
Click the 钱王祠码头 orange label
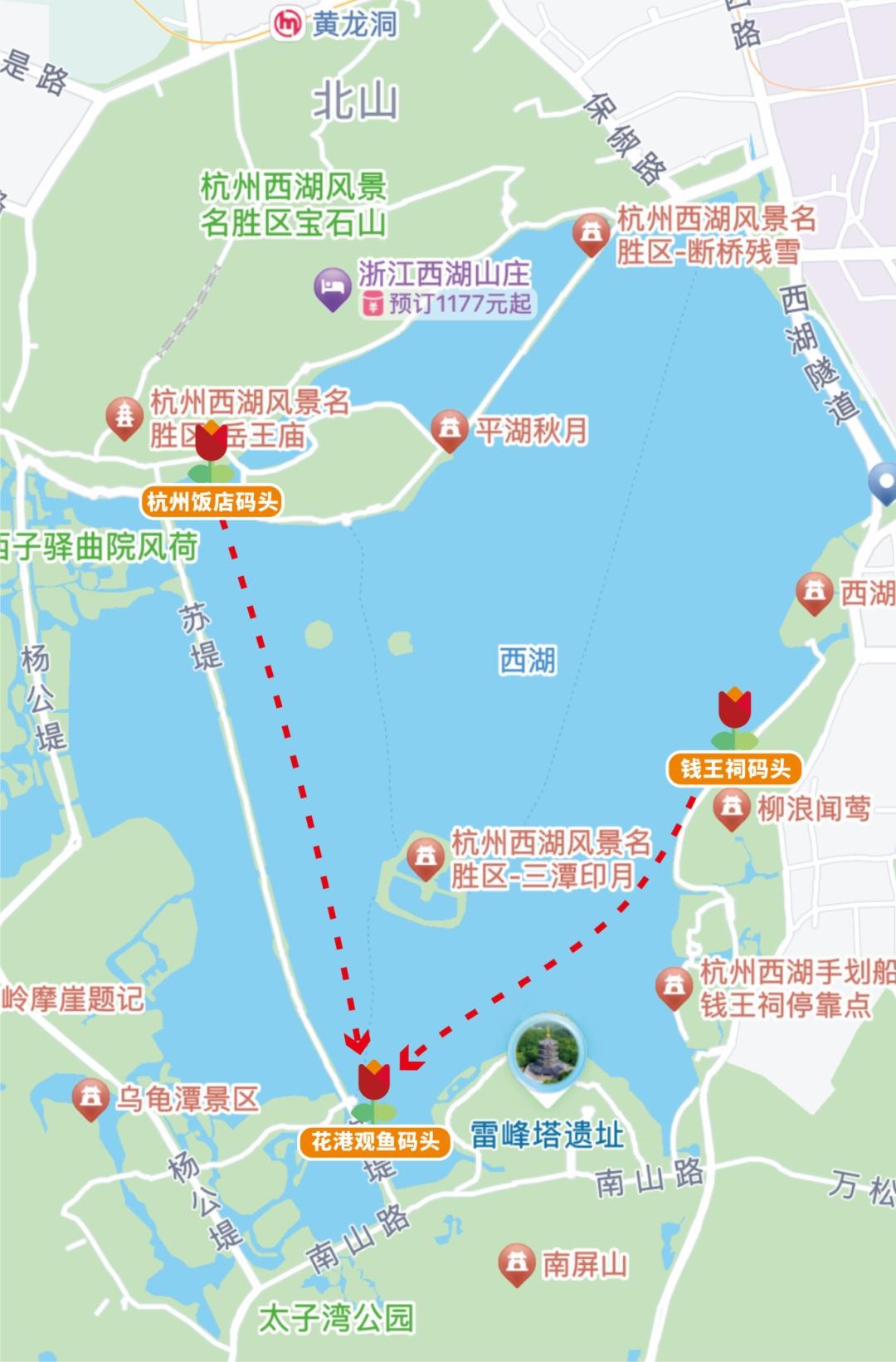pos(737,768)
